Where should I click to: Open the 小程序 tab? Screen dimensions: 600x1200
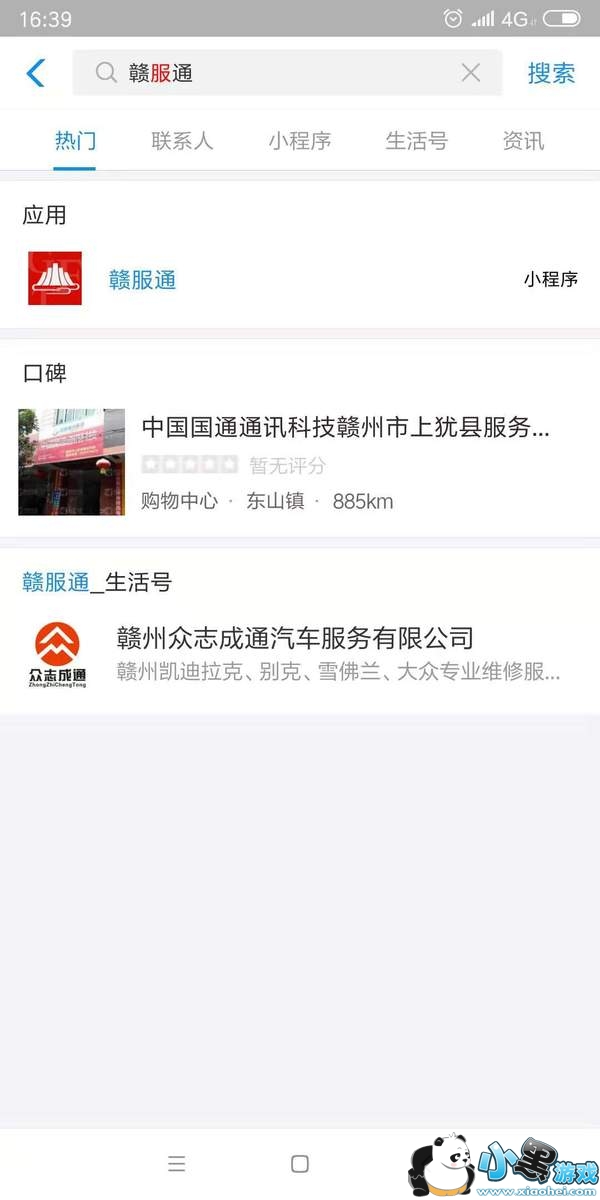tap(299, 141)
